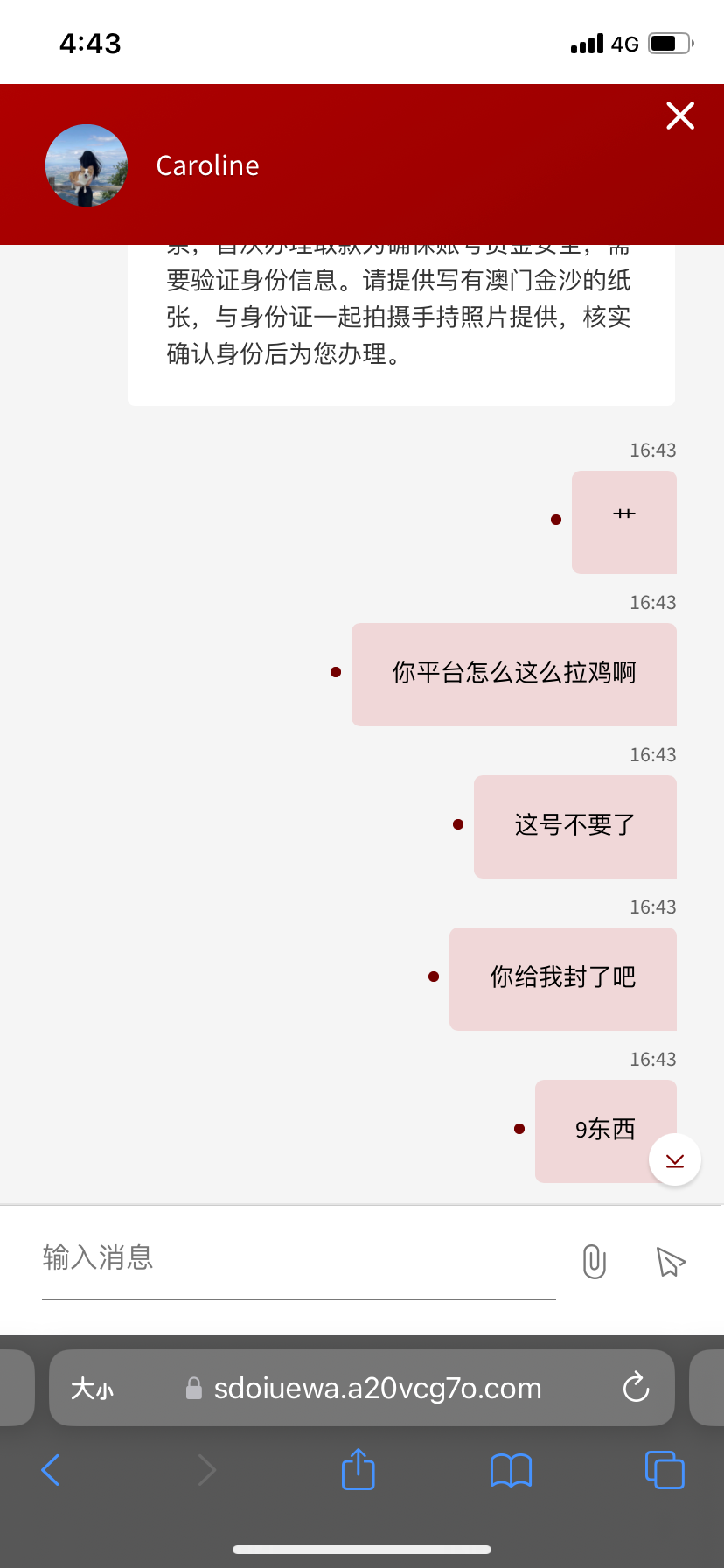View all open Safari tabs
Screen dimensions: 724x1568
[x=665, y=1470]
